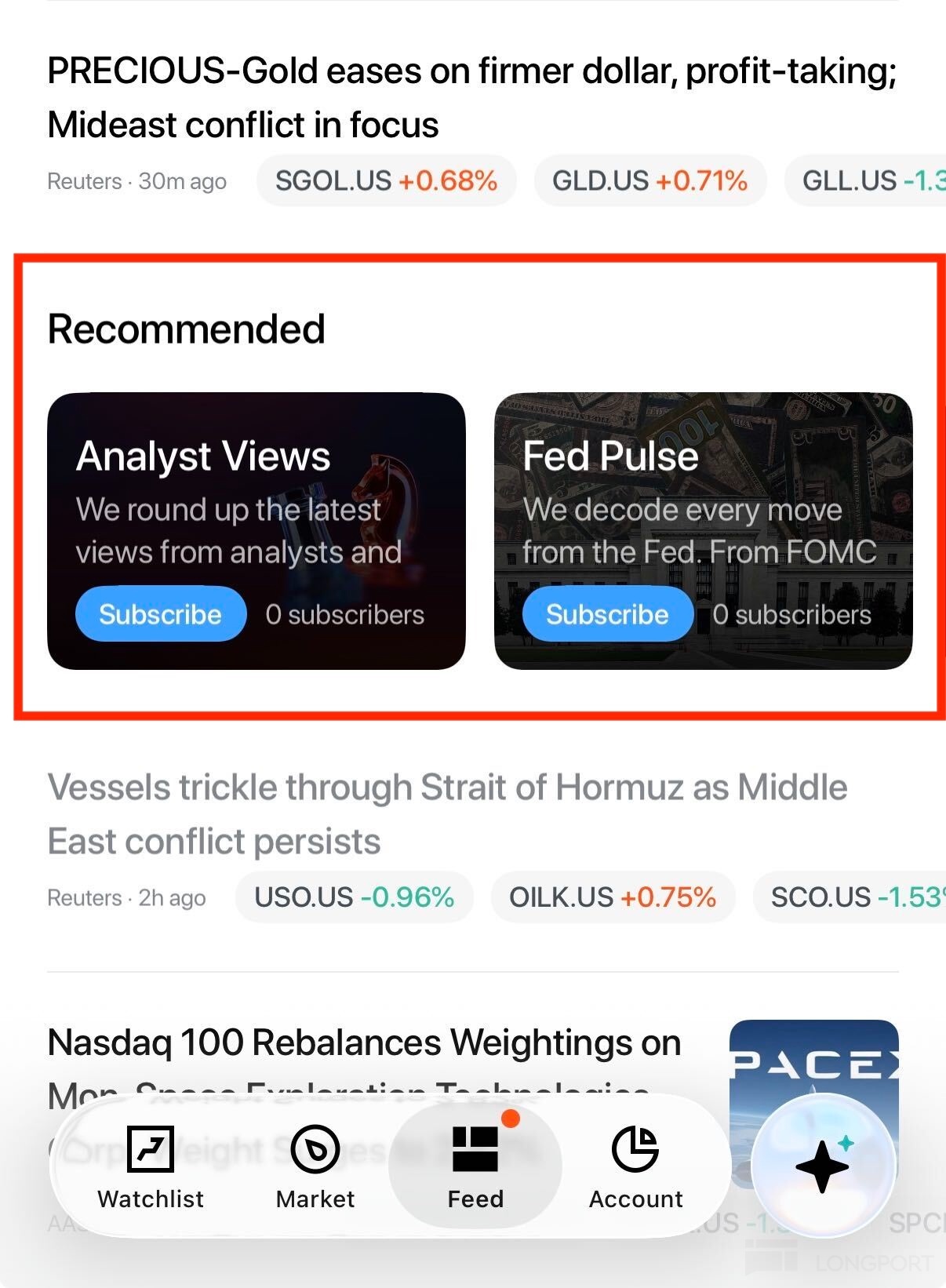Switch to the Market tab
Image resolution: width=946 pixels, height=1288 pixels.
tap(315, 1166)
